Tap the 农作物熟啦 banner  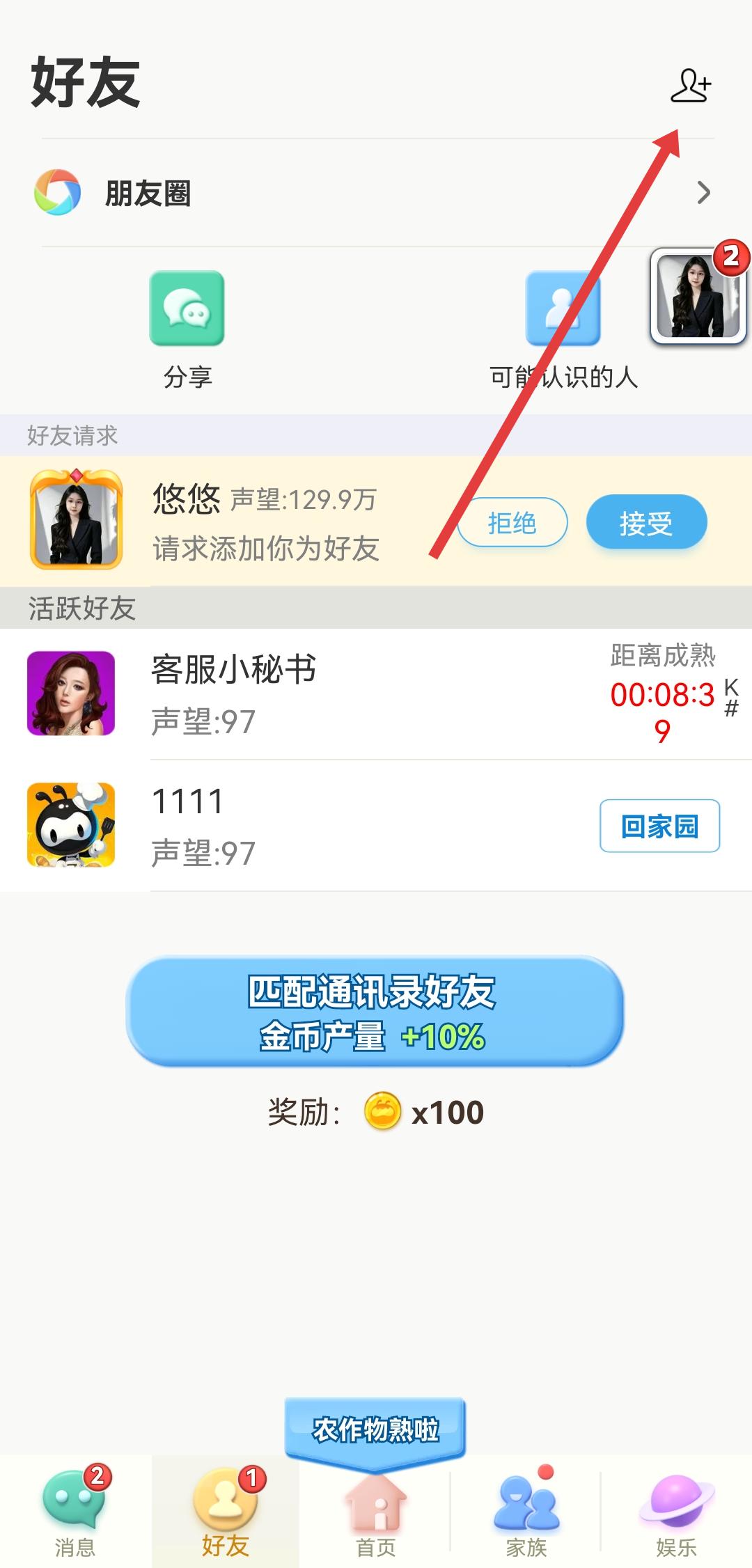click(x=375, y=1429)
